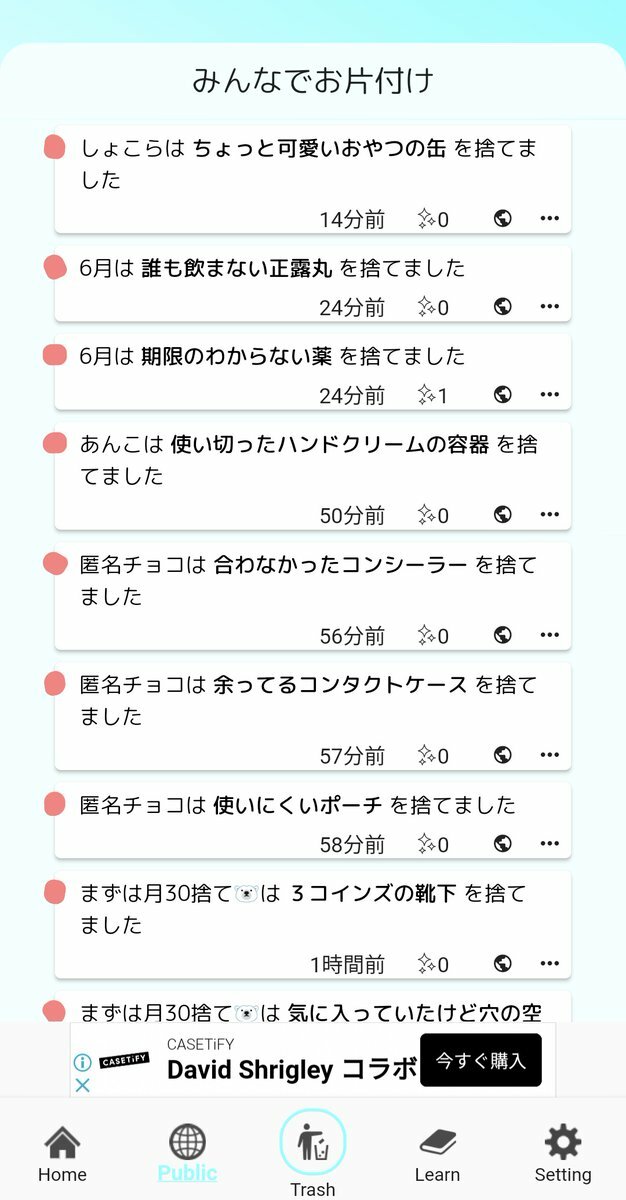Open overflow menu on しょこら's おやつの缶 post
Screen dimensions: 626x1200
click(549, 218)
